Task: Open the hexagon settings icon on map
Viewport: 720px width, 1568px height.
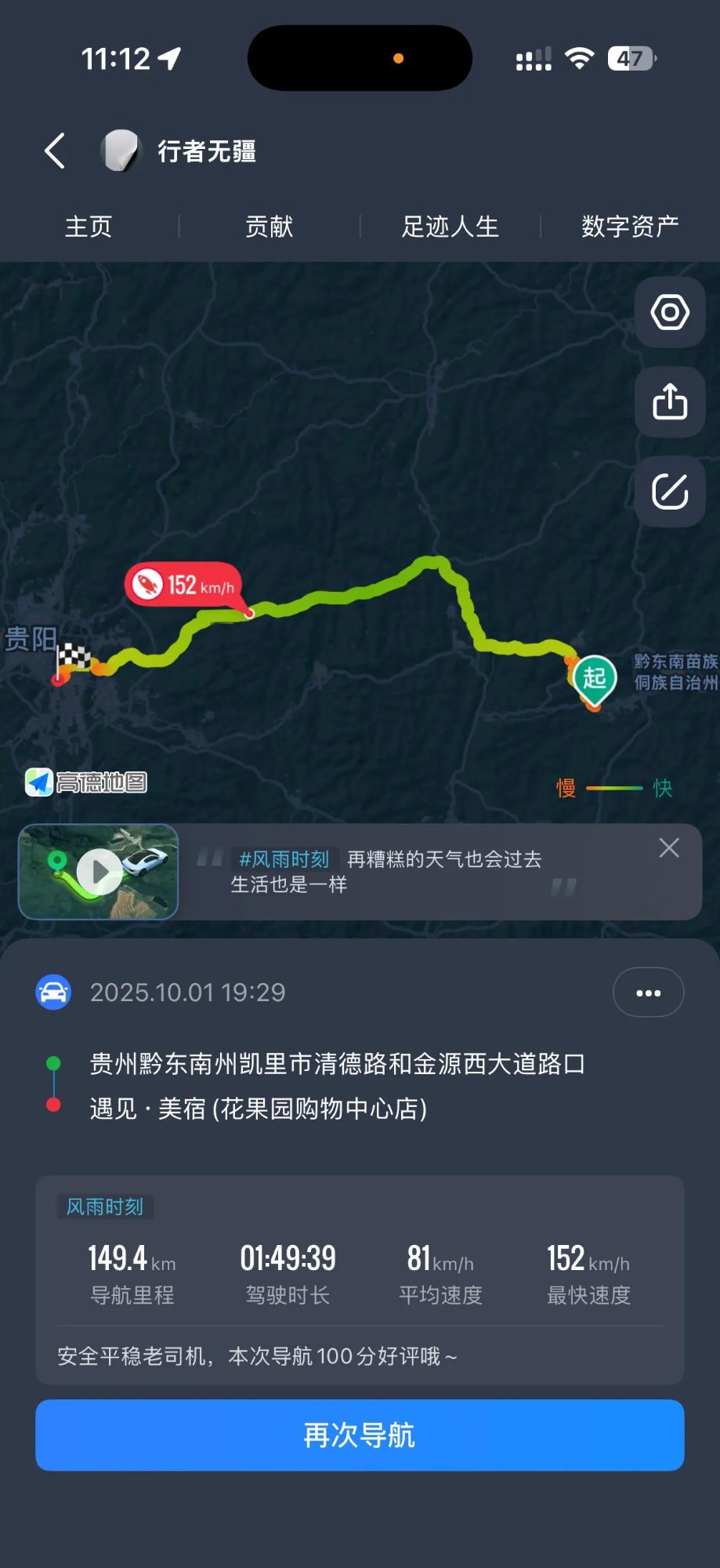Action: 670,312
